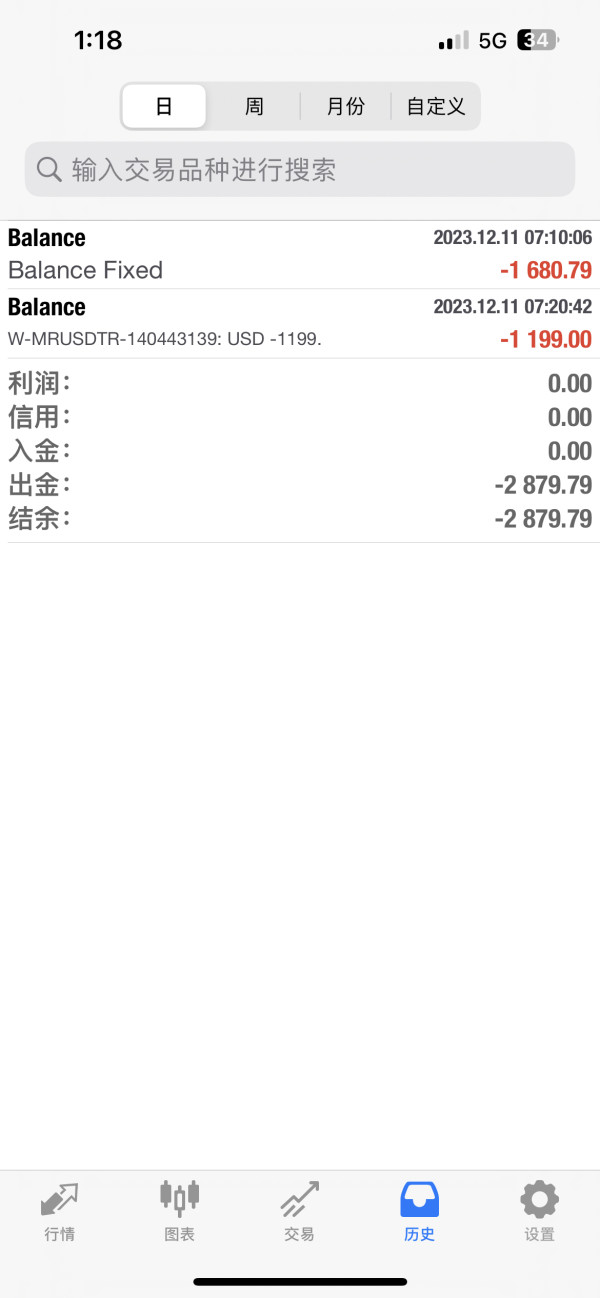Open the 历史 history tab
Viewport: 600px width, 1298px height.
click(420, 1210)
